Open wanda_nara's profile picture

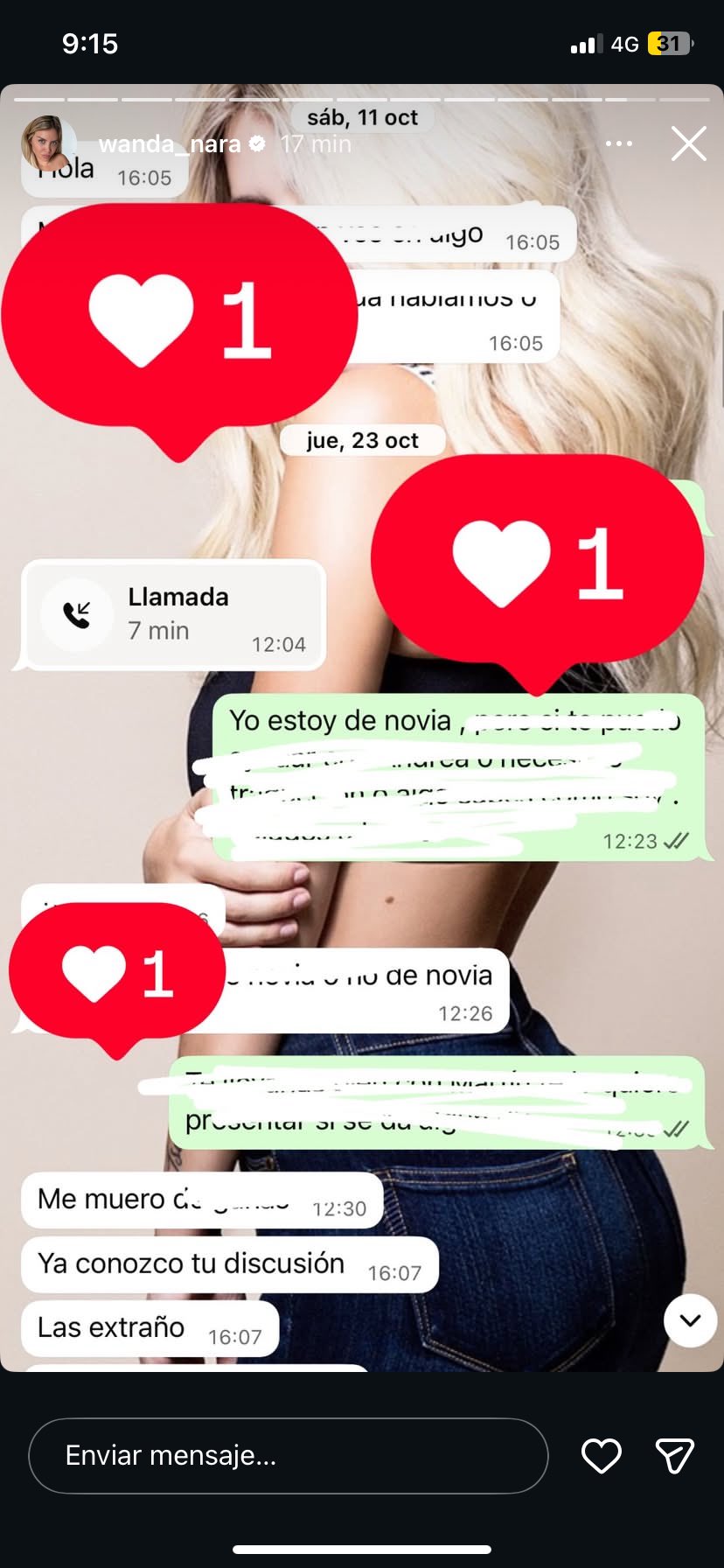[x=48, y=142]
